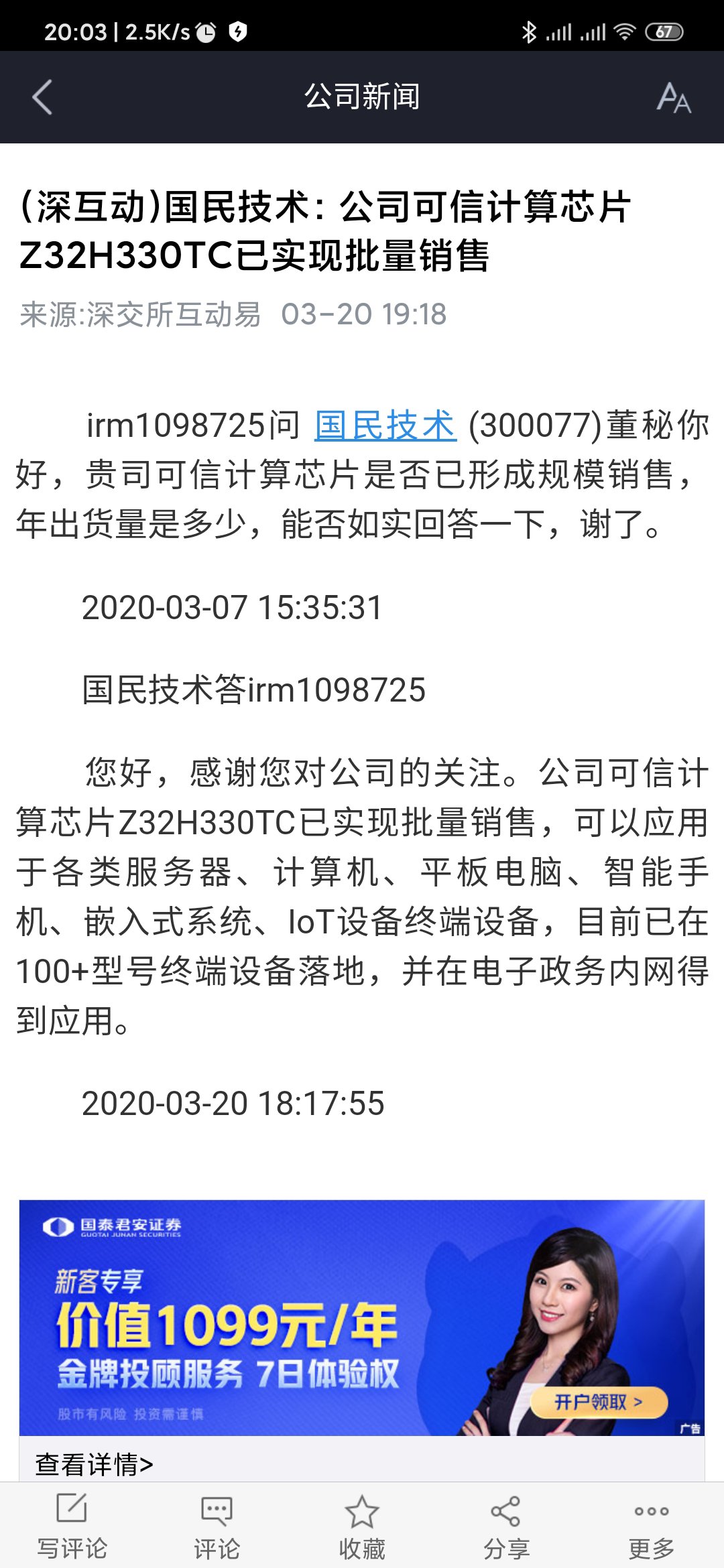Viewport: 724px width, 1568px height.
Task: Open the 国民技术 stock link
Action: (x=385, y=426)
